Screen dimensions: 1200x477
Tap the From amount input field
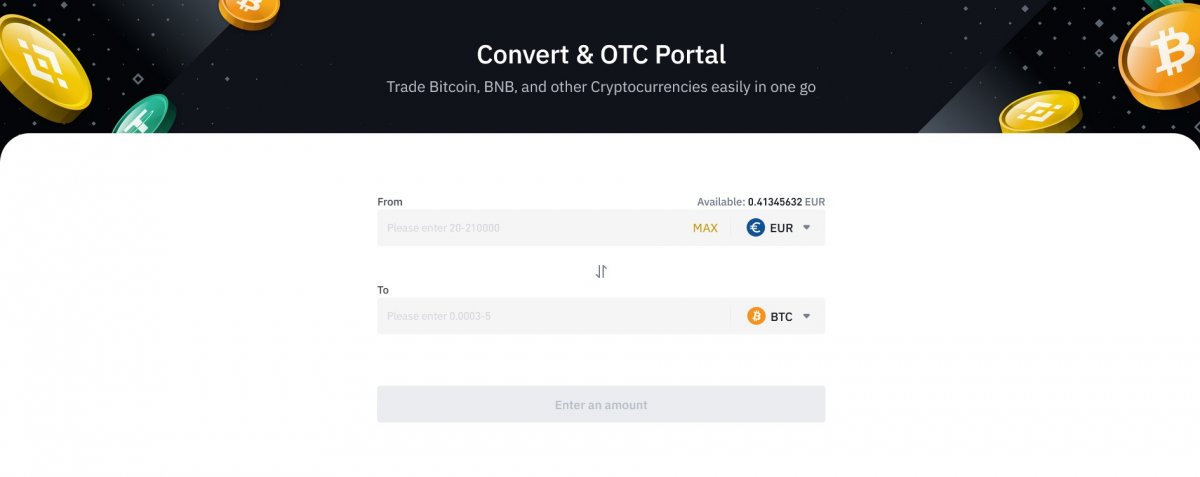point(530,228)
